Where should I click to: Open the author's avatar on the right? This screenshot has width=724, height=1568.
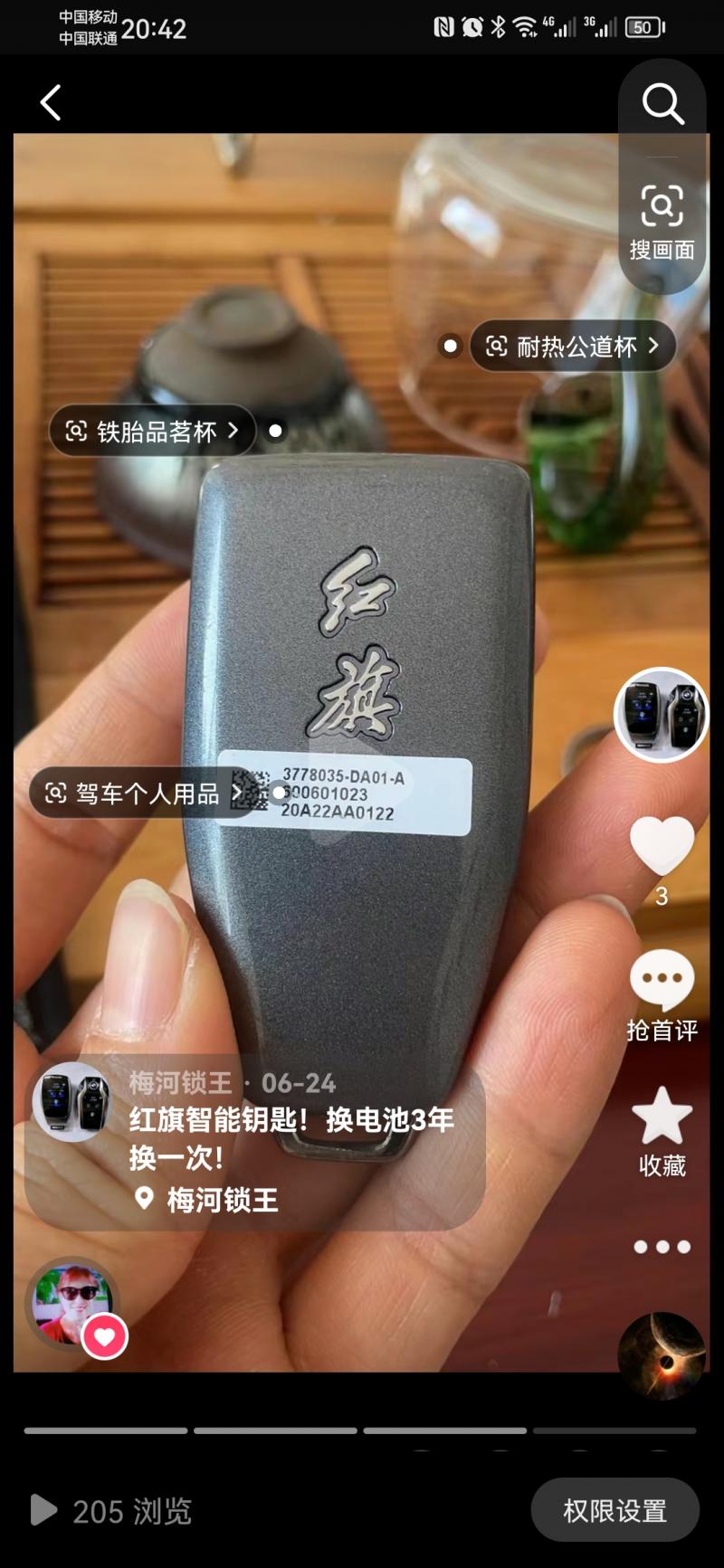(x=662, y=715)
